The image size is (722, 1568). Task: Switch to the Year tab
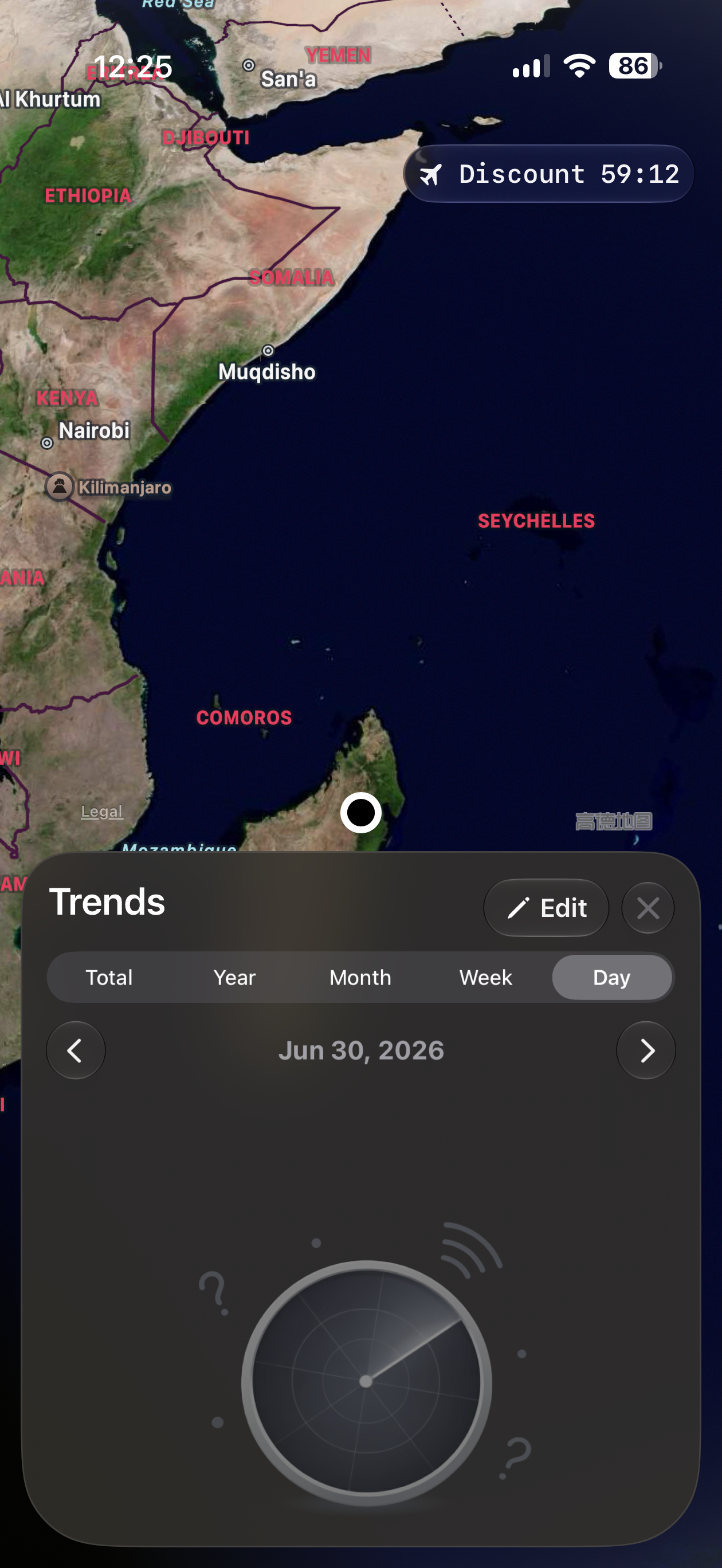tap(234, 977)
